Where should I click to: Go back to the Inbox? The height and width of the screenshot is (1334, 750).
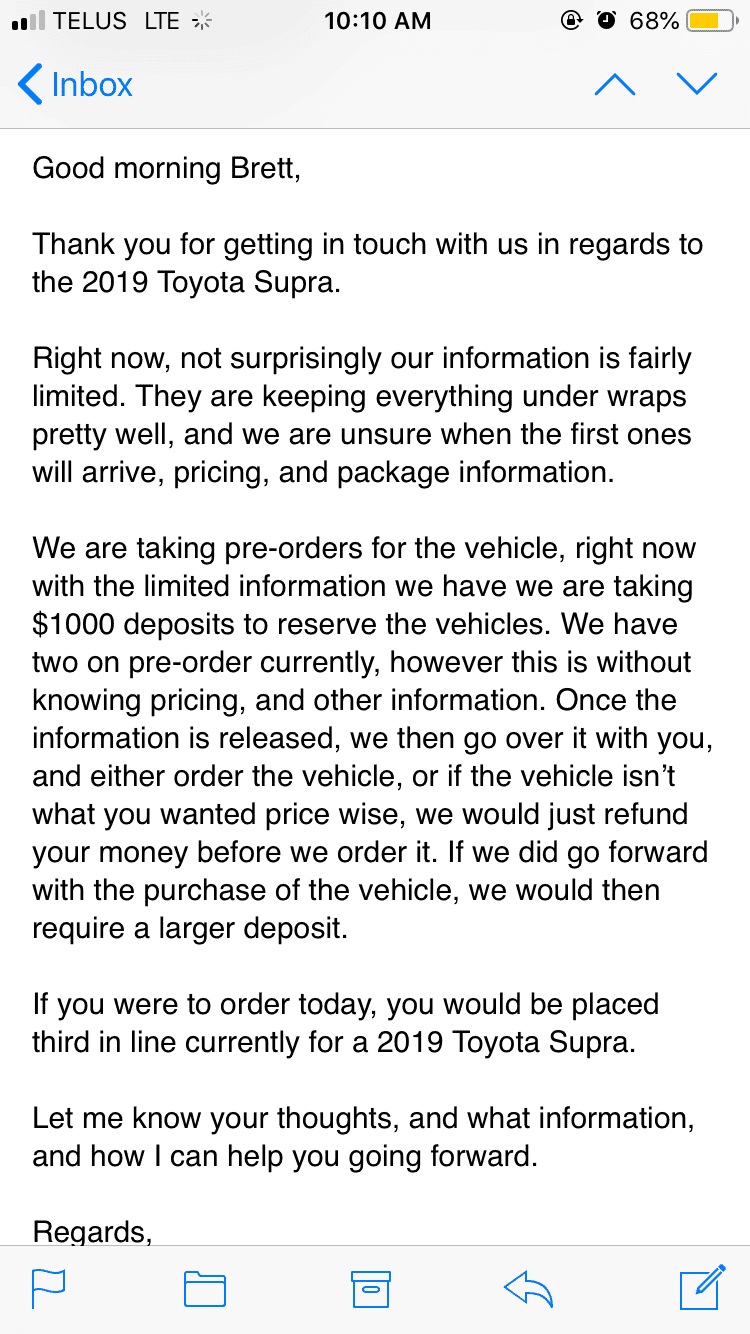[75, 84]
